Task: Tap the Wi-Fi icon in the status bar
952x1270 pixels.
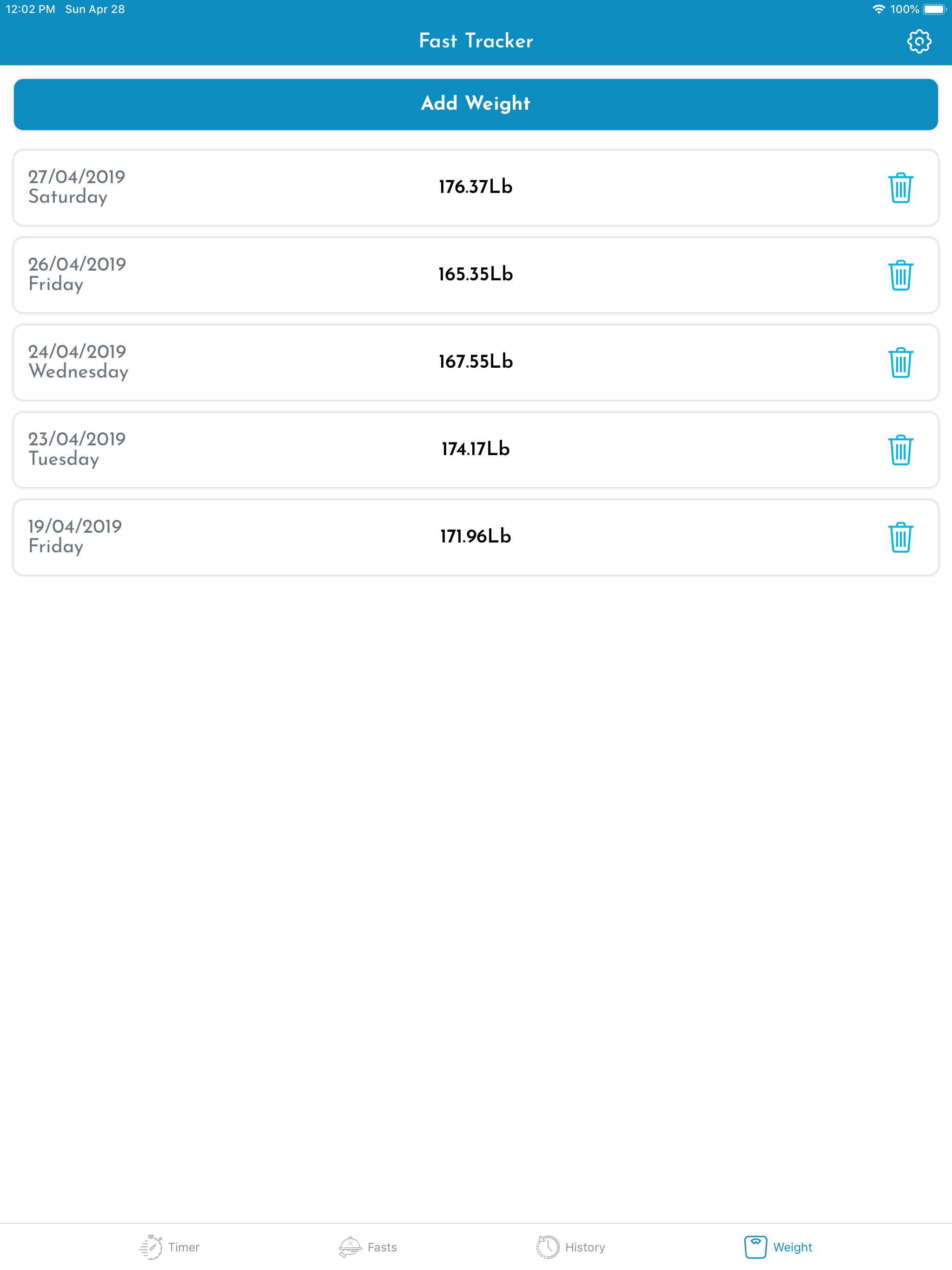Action: point(878,9)
